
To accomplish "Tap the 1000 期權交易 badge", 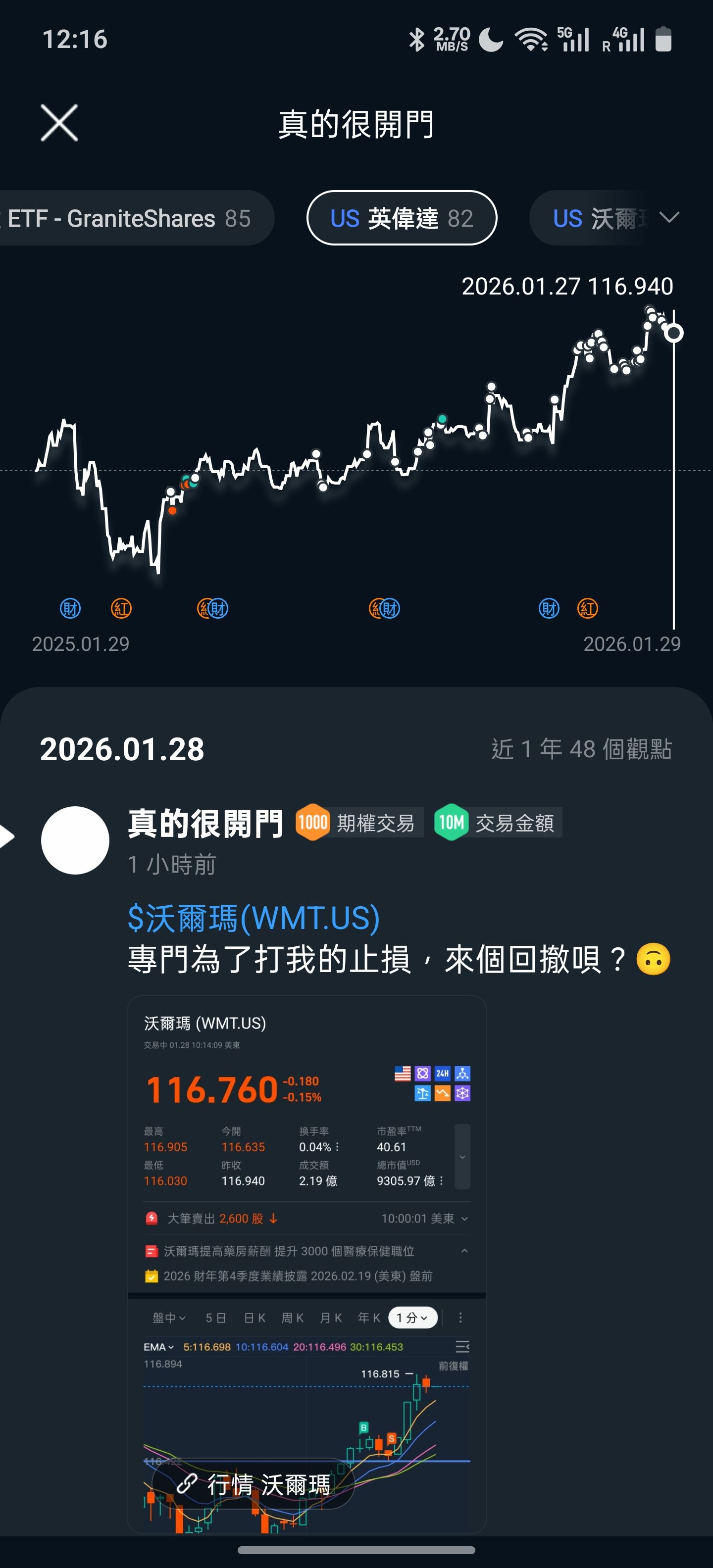I will point(358,823).
